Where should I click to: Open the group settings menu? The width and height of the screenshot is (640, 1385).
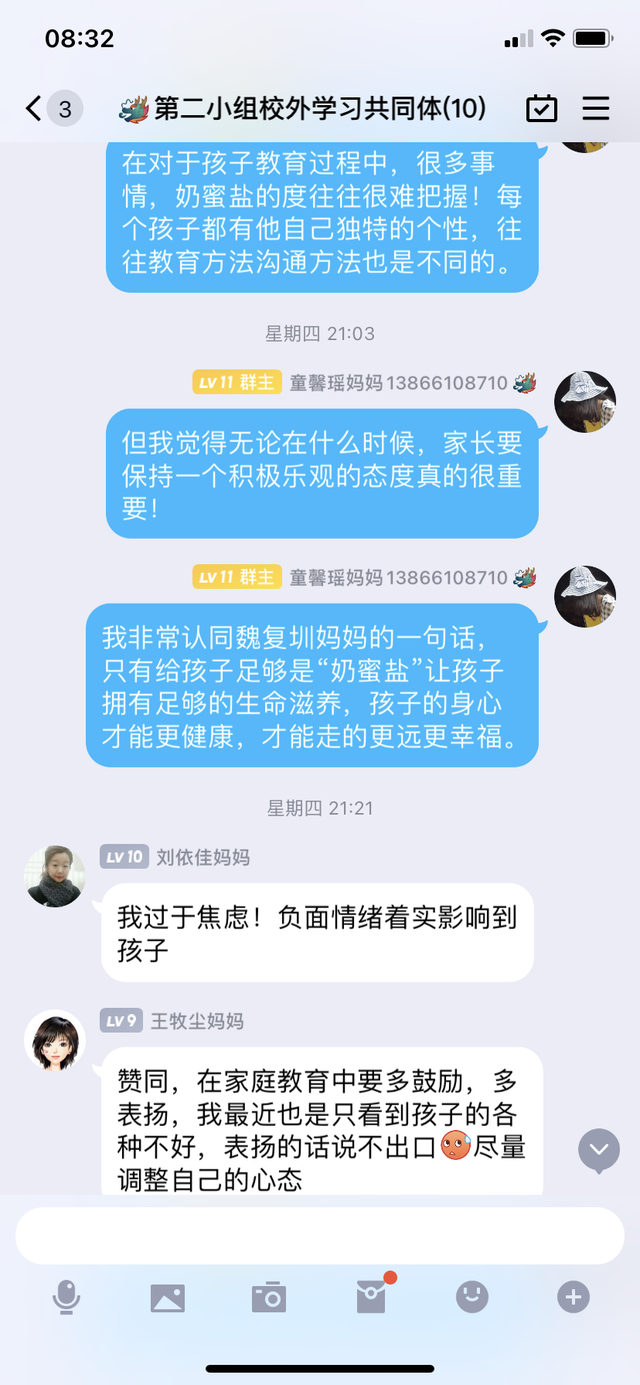coord(596,108)
